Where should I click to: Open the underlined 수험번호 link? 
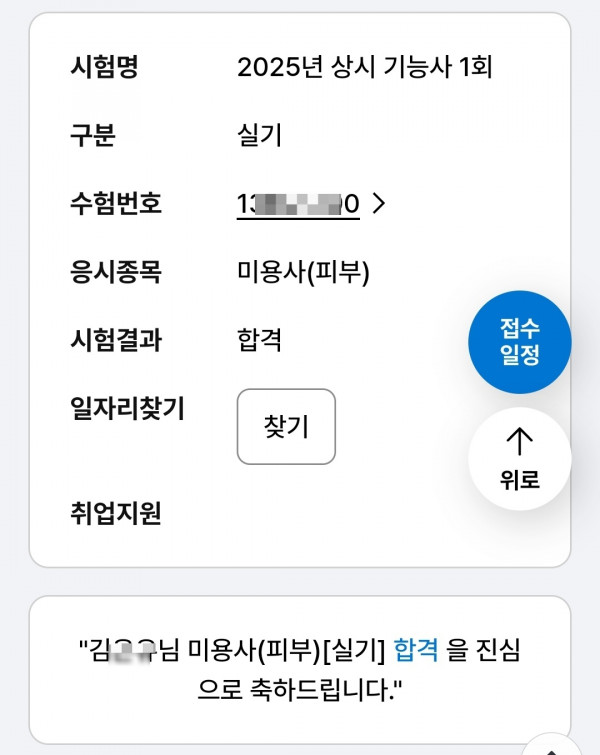pyautogui.click(x=299, y=204)
